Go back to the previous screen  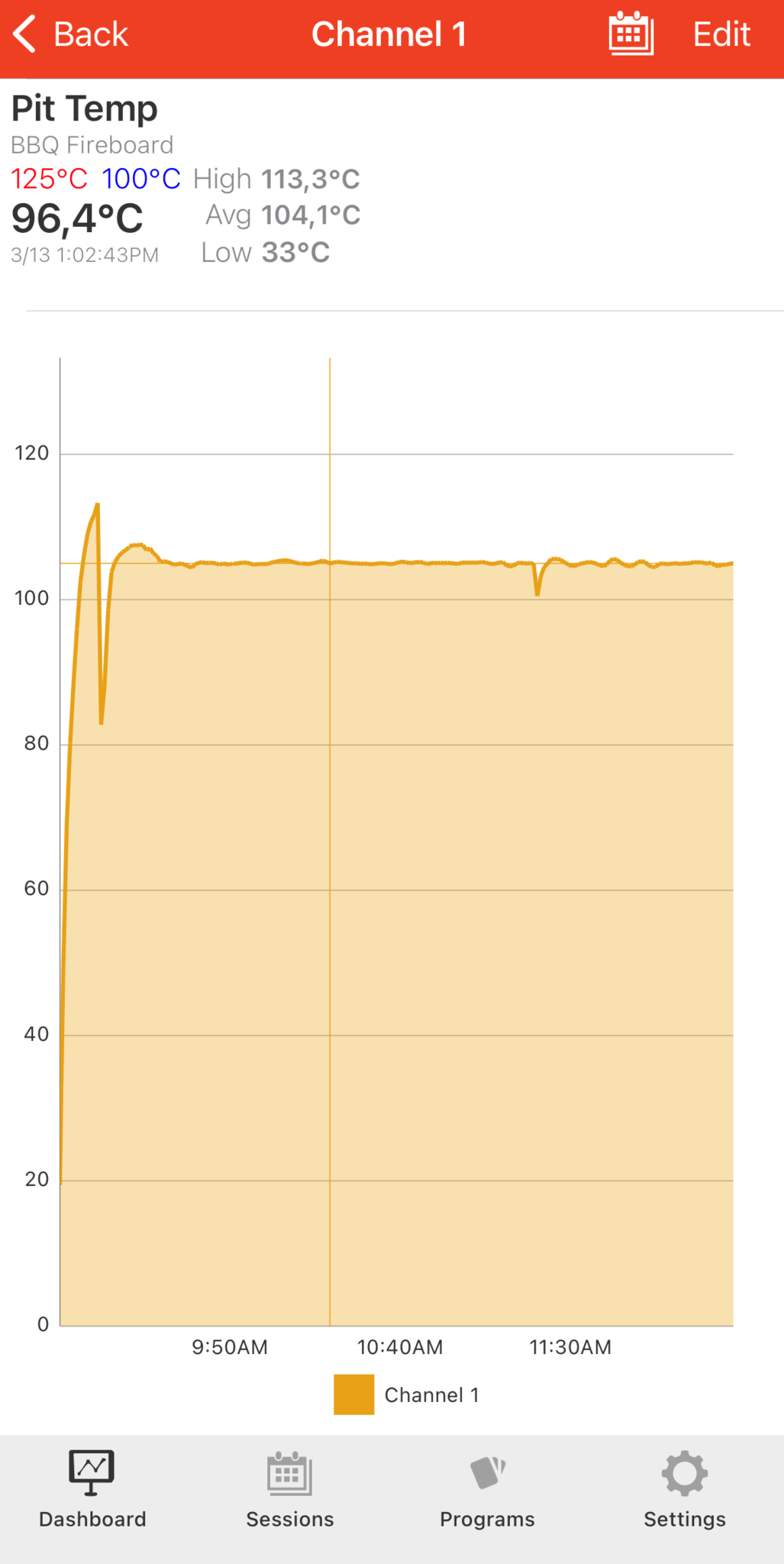70,35
